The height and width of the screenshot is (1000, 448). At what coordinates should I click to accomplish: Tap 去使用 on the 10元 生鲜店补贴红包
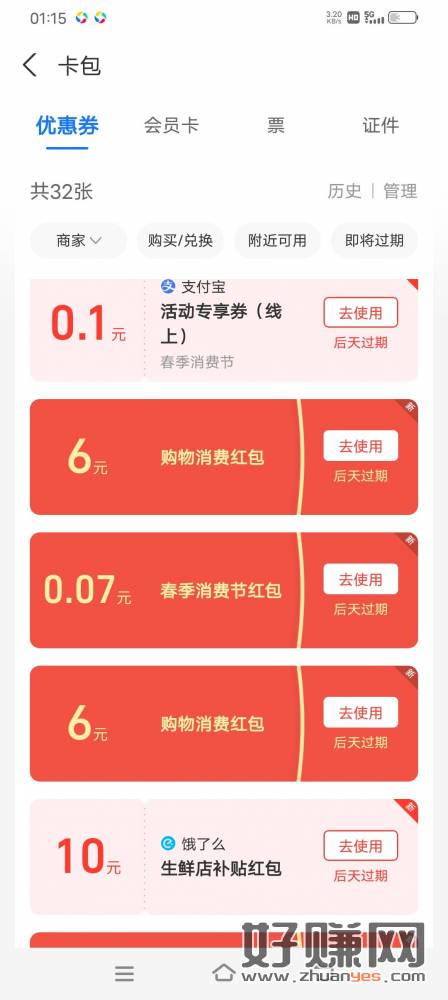(361, 846)
